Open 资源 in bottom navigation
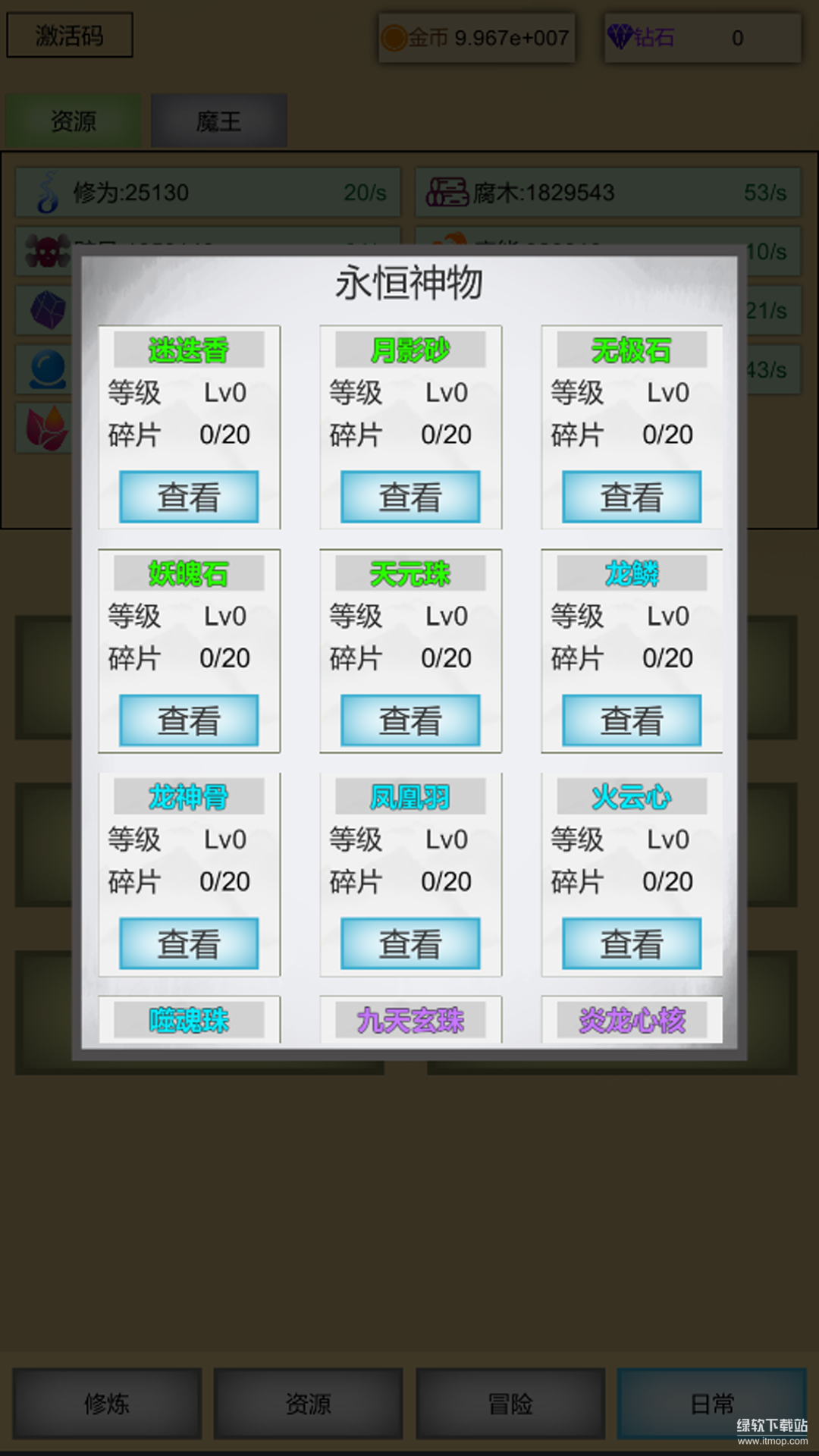Viewport: 819px width, 1456px height. pyautogui.click(x=308, y=1404)
